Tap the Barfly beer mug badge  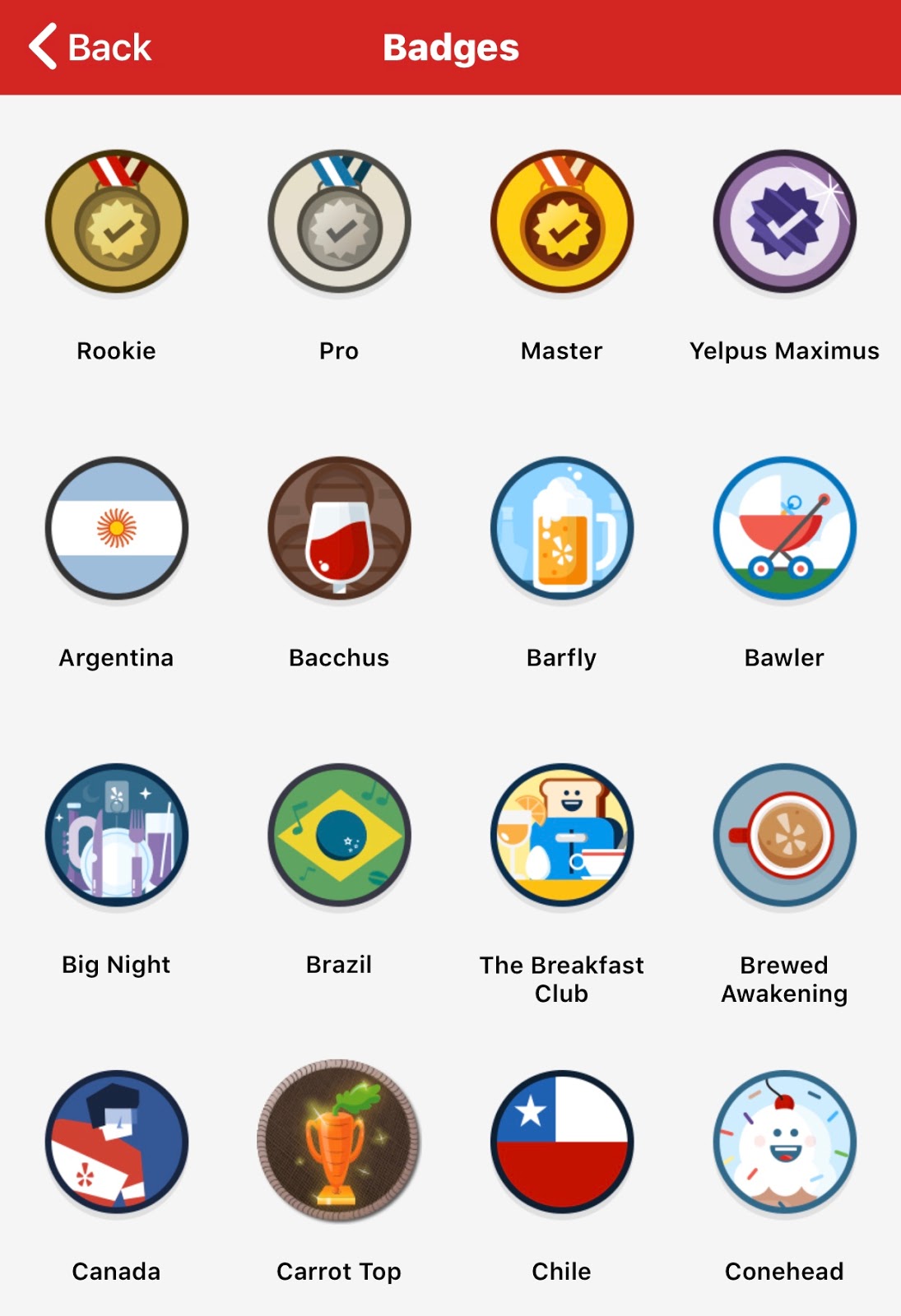click(562, 529)
